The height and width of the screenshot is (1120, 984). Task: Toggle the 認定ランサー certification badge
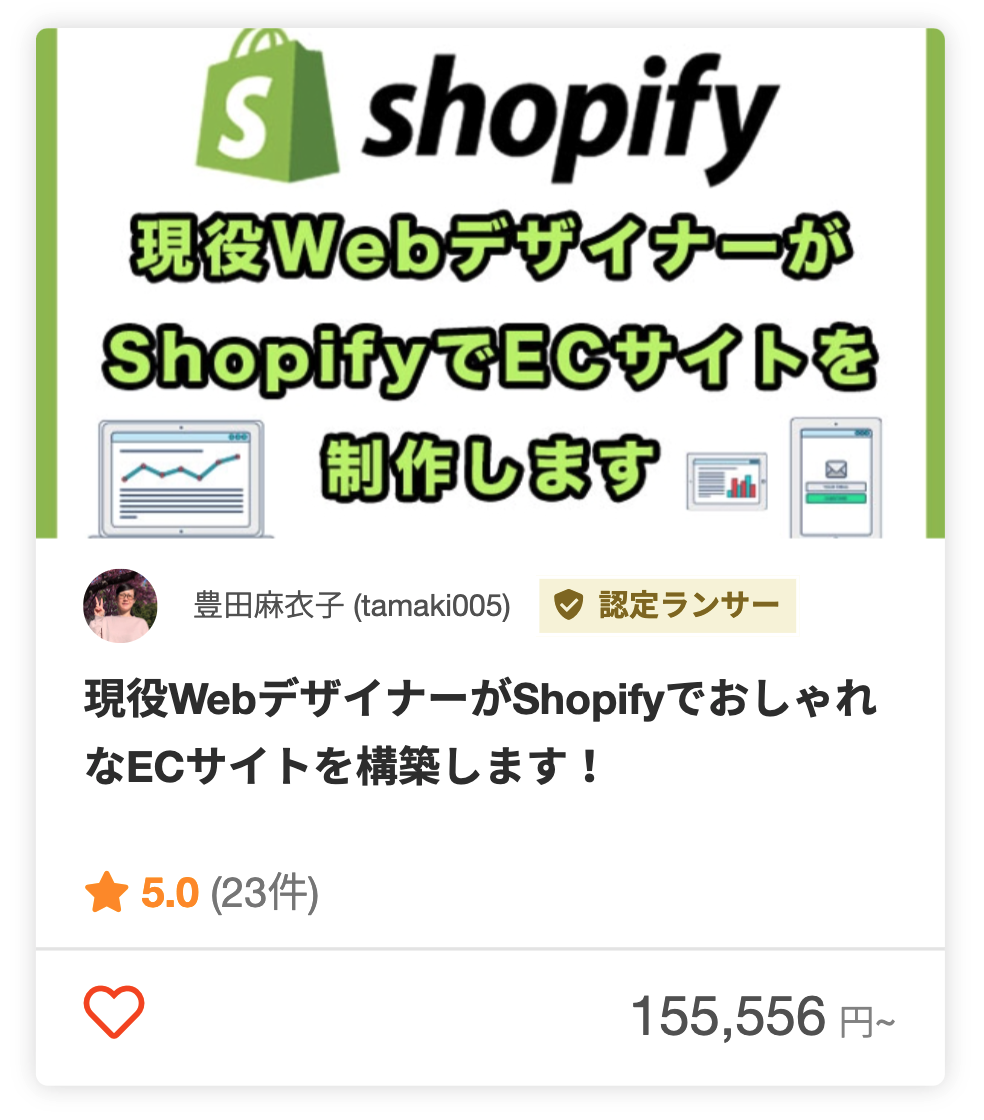click(x=666, y=604)
